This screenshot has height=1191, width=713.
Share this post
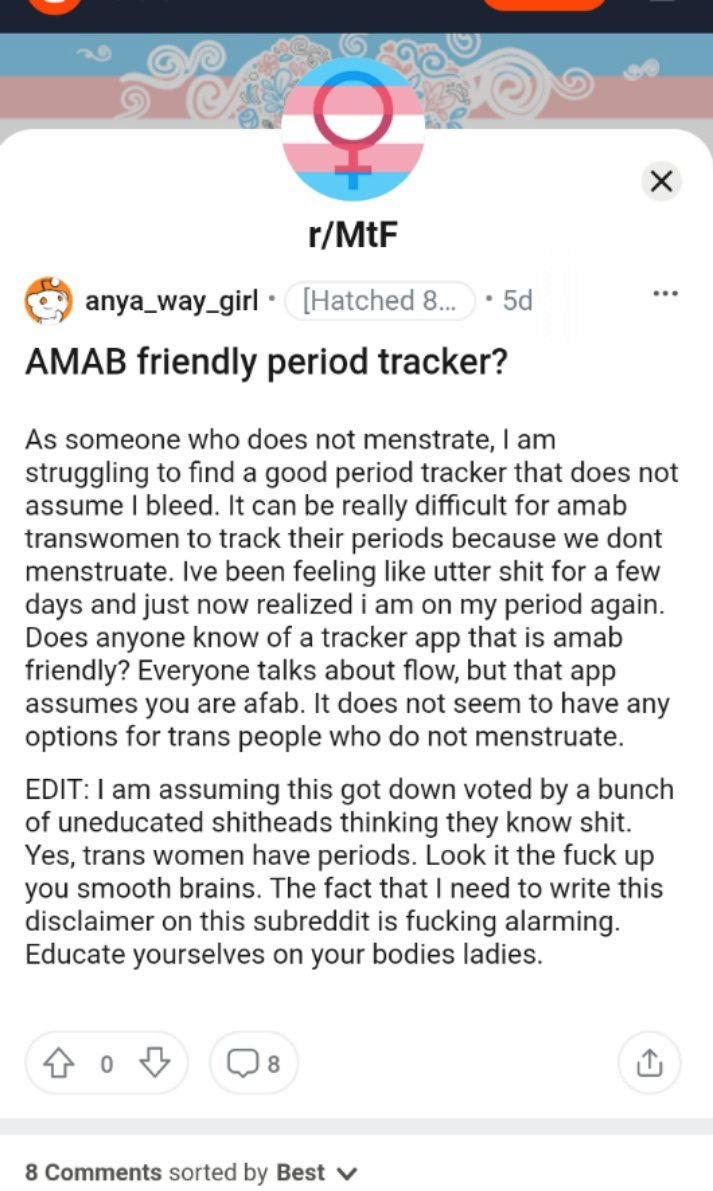(x=649, y=1063)
